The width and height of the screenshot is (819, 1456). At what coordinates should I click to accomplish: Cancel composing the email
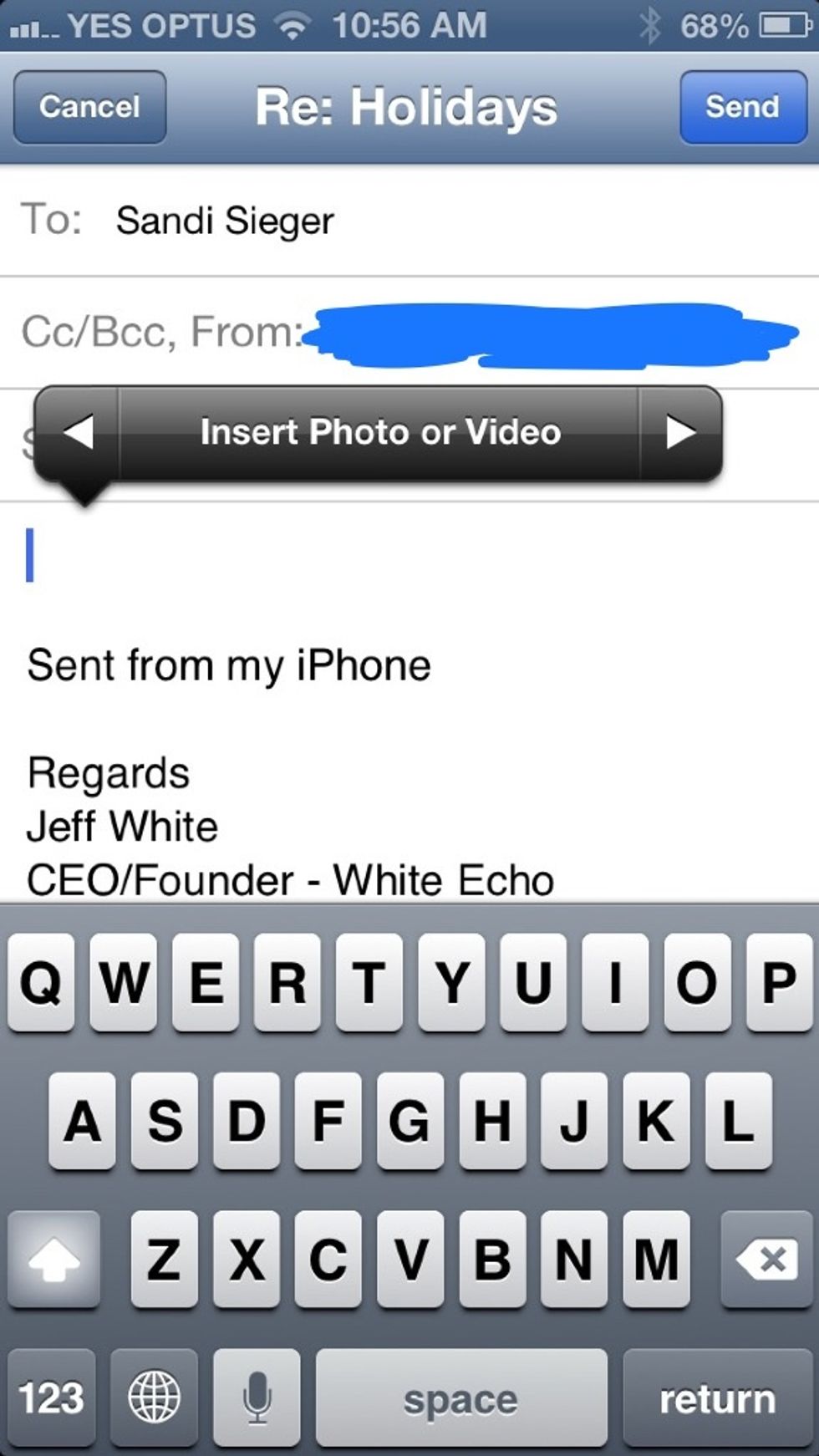(88, 106)
